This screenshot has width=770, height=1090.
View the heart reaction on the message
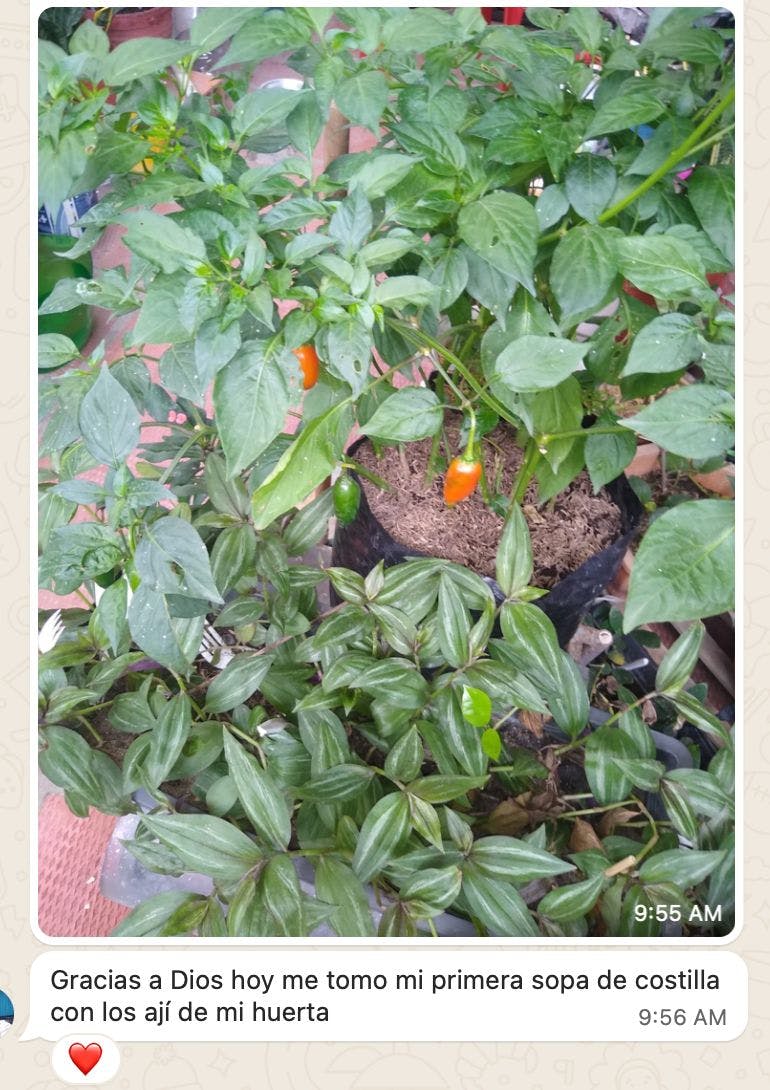(85, 1058)
